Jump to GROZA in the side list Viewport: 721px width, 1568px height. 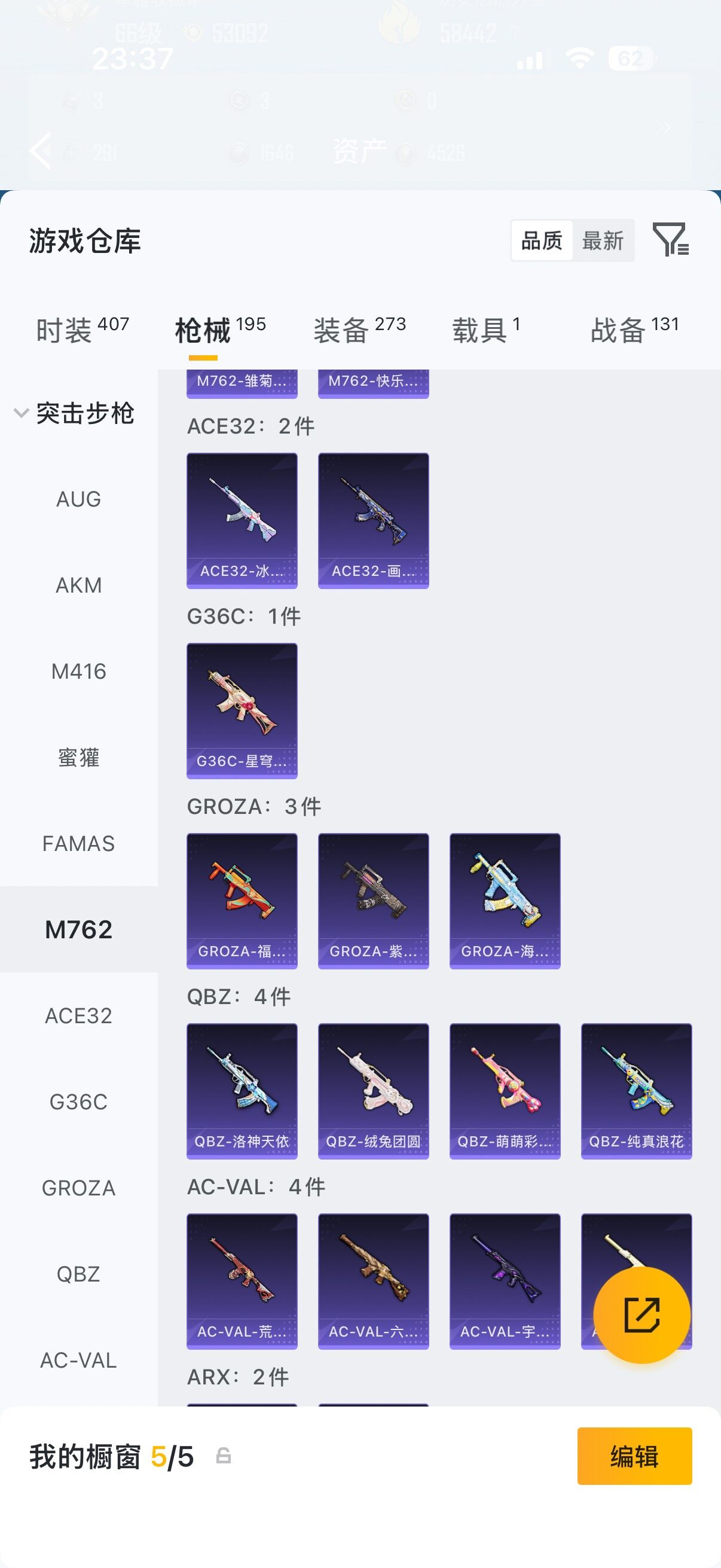point(78,1188)
